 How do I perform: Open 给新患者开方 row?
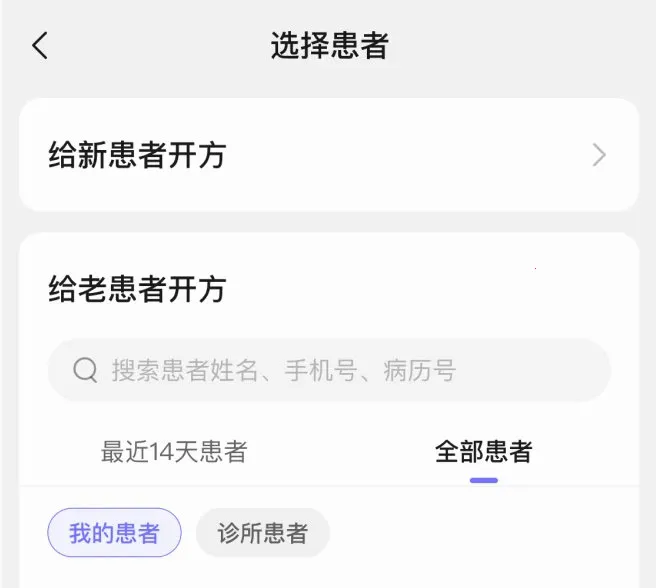(328, 155)
